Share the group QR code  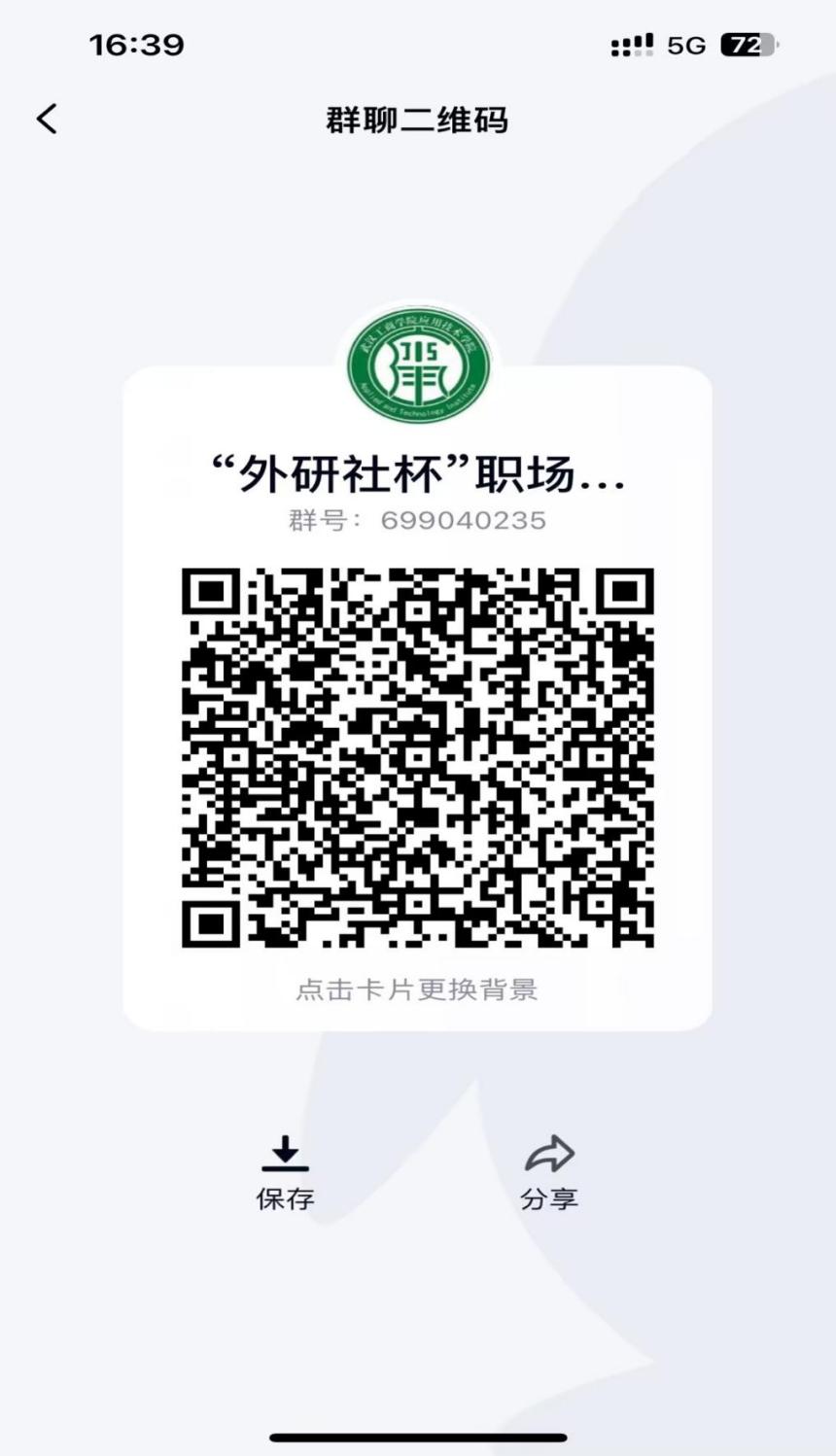[x=549, y=1172]
